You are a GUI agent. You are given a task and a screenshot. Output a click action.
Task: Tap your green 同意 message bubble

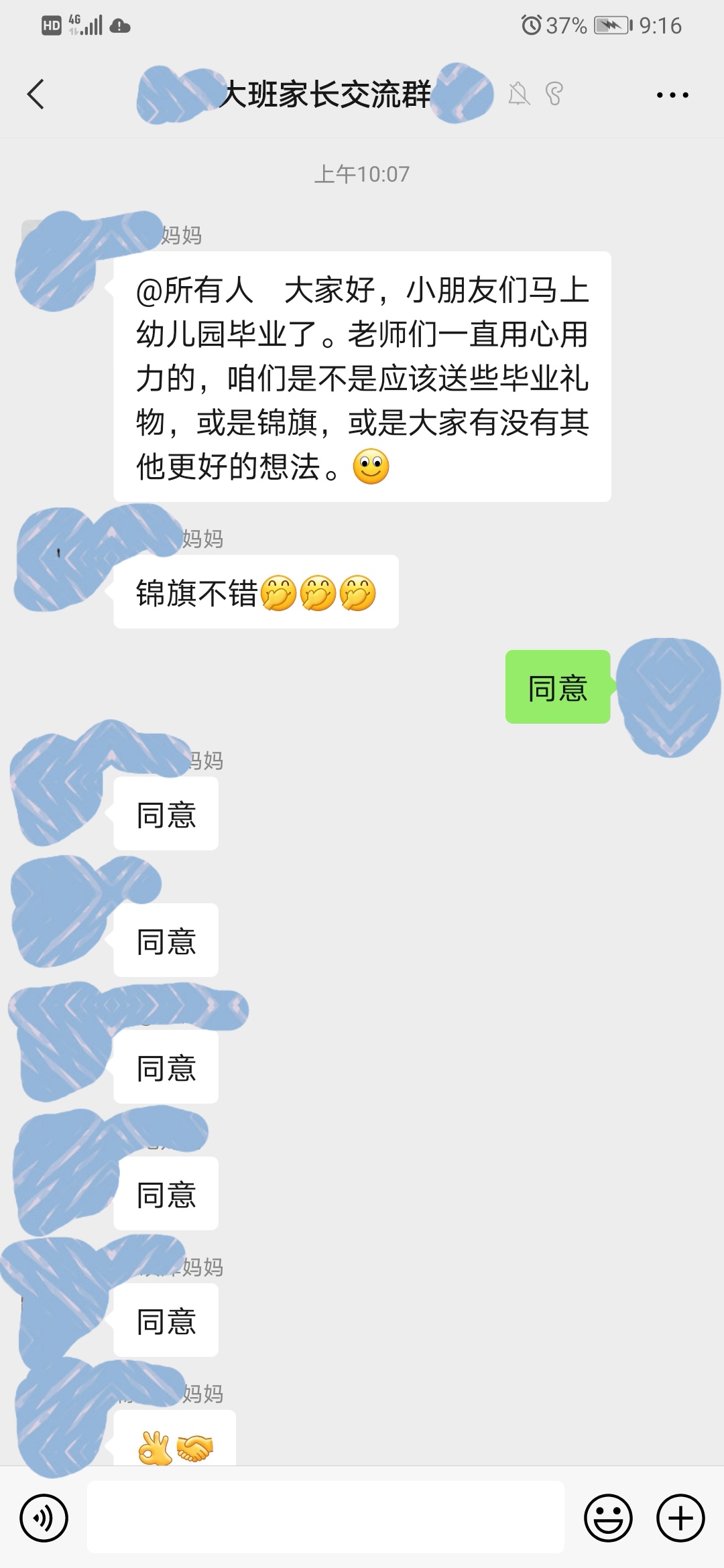click(x=557, y=688)
